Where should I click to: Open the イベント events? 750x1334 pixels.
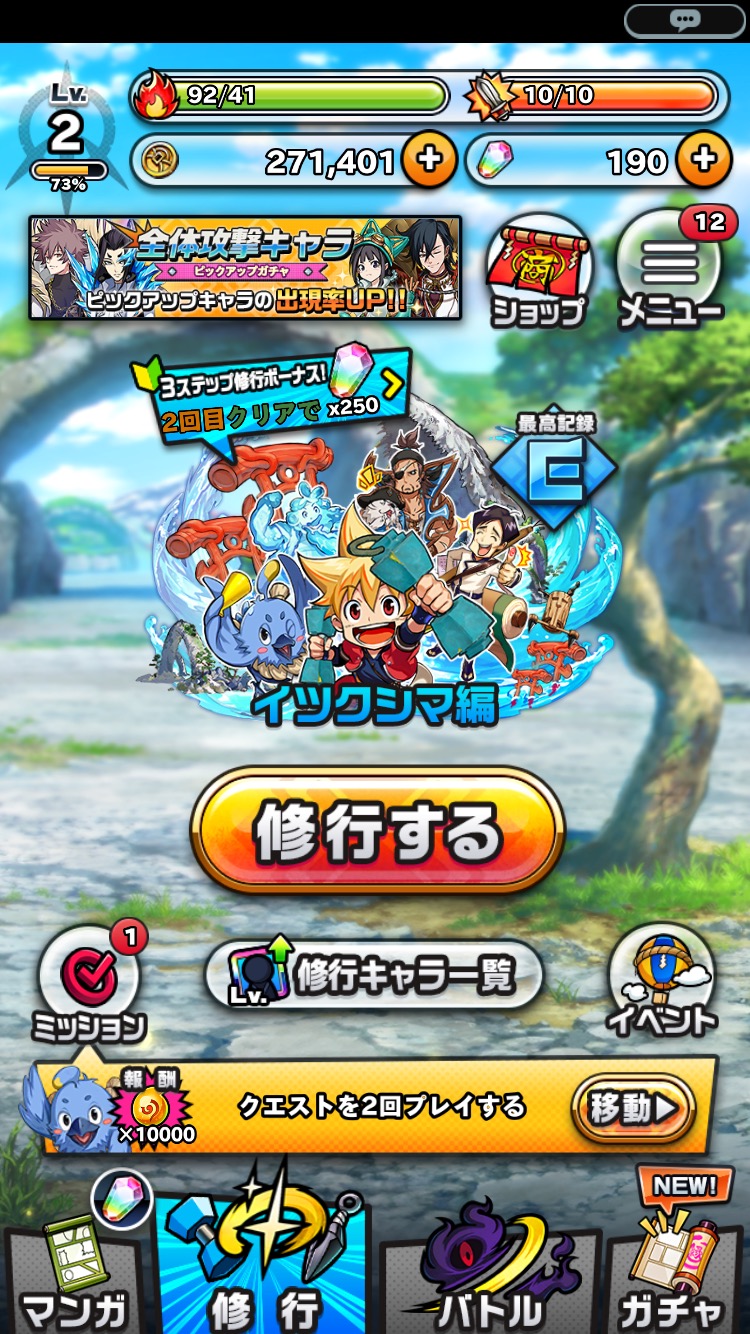click(x=661, y=982)
